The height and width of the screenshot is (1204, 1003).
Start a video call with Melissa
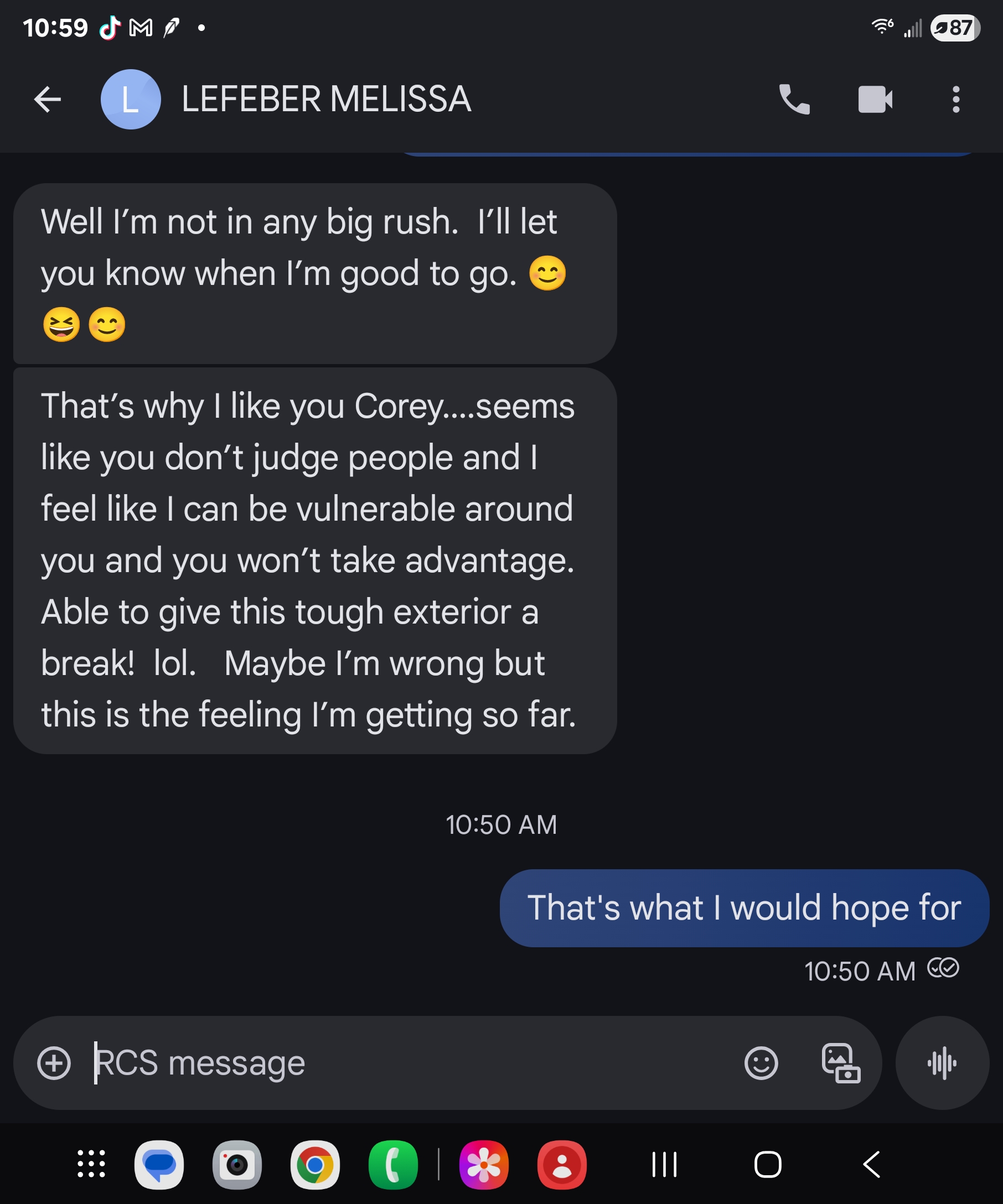(875, 100)
